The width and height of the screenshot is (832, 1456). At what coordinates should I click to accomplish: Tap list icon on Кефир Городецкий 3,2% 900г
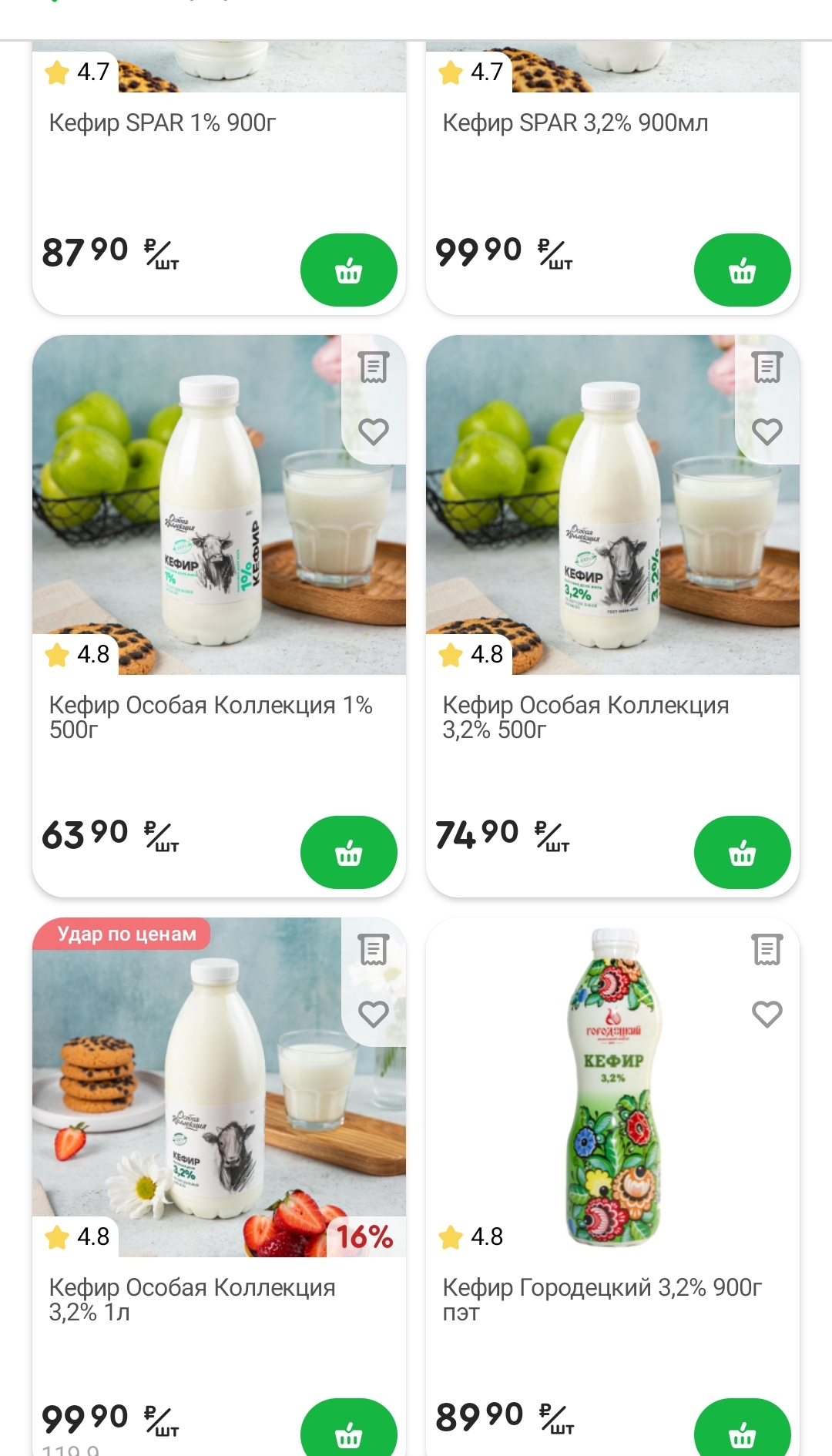767,950
